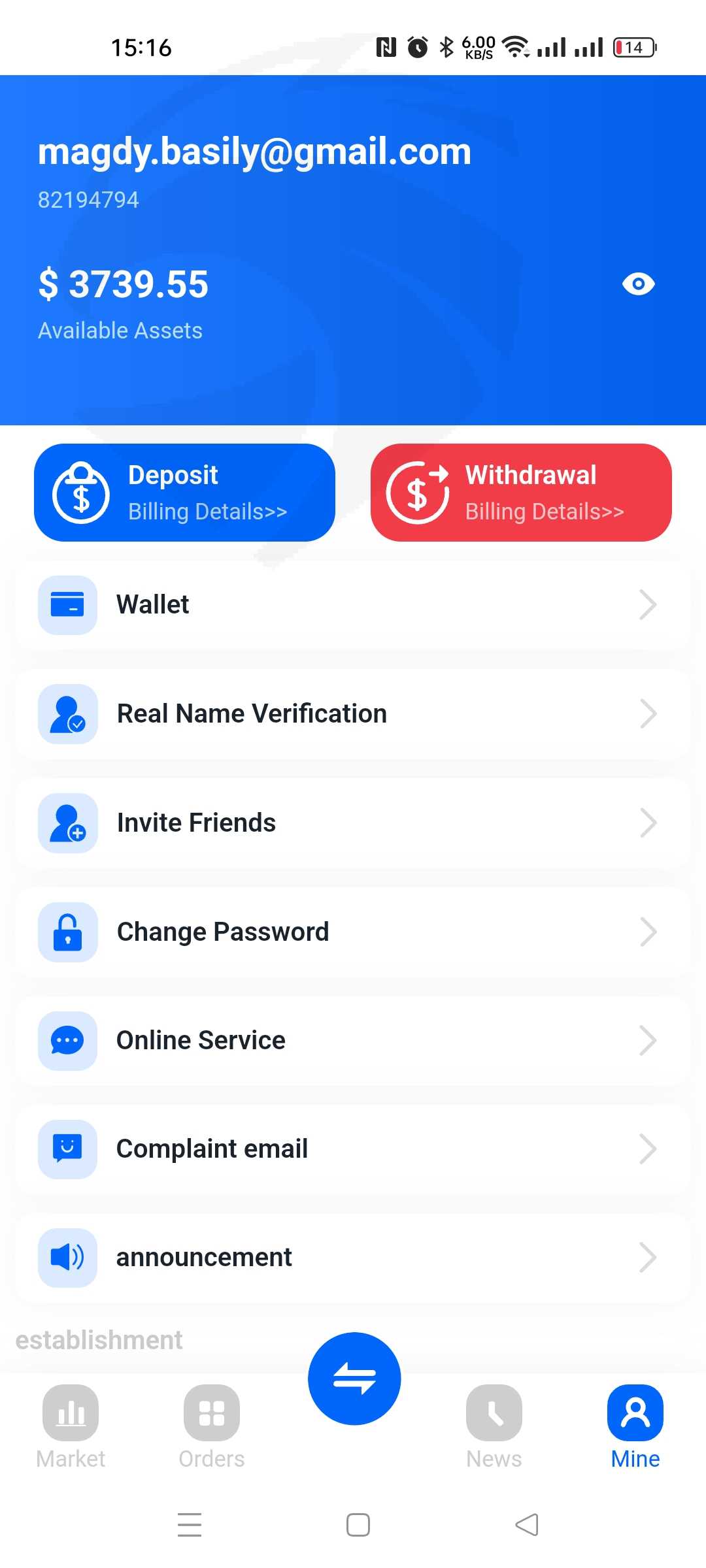706x1568 pixels.
Task: Open the Wallet row
Action: pyautogui.click(x=353, y=604)
